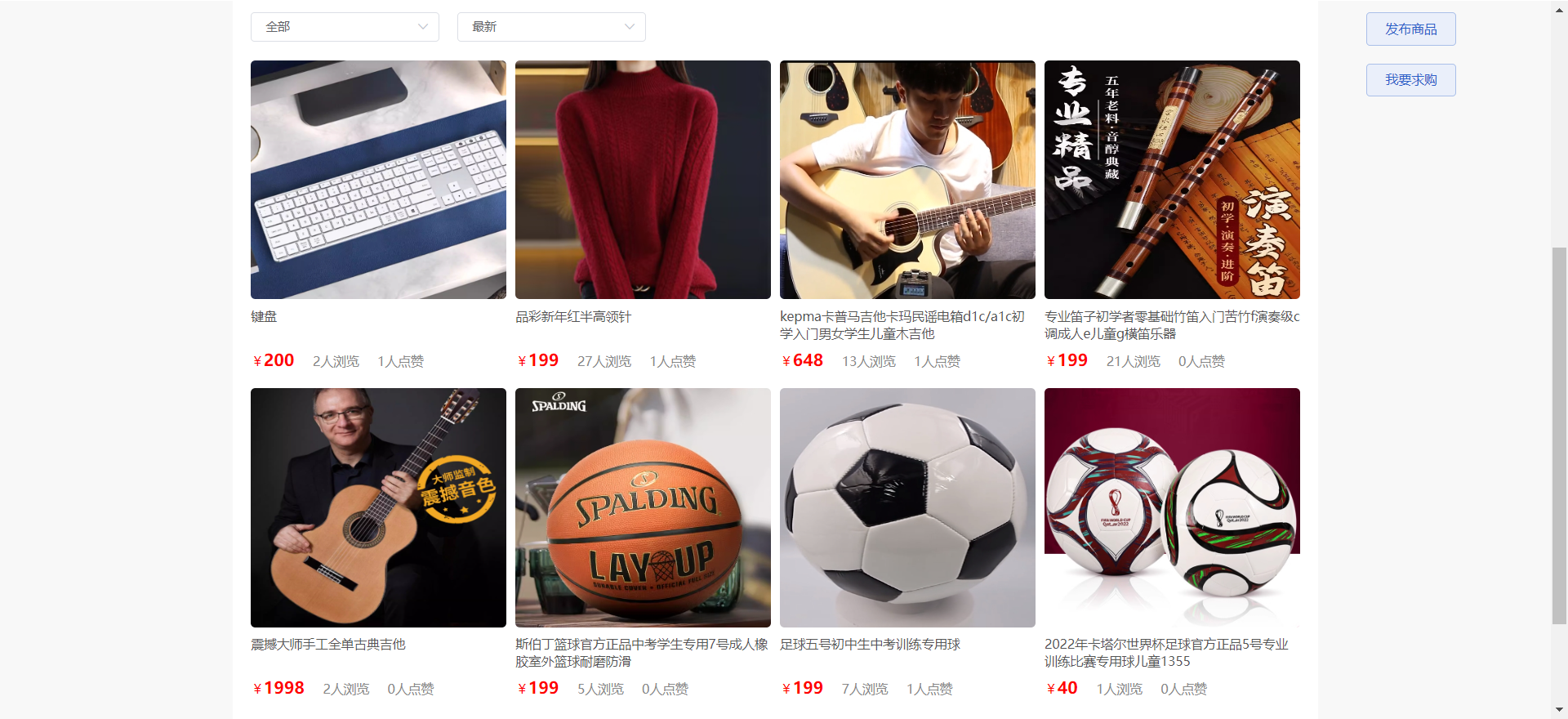1568x719 pixels.
Task: View the 2022年卡塔尔世界杯足球 listing
Action: click(x=1172, y=507)
